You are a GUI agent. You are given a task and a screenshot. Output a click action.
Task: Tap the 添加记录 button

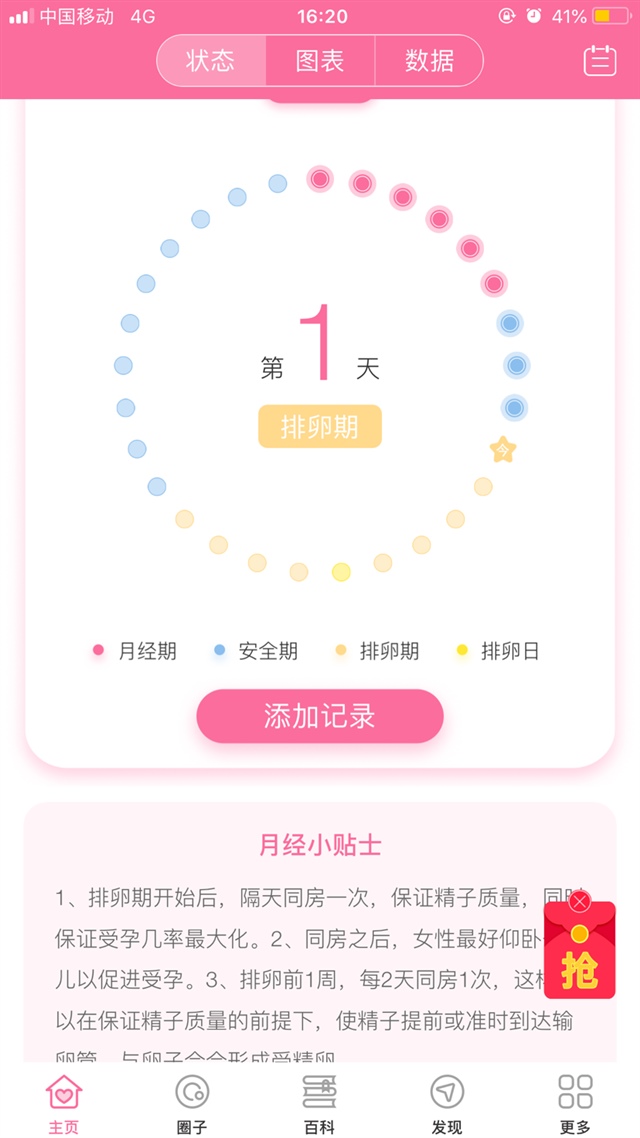click(320, 716)
